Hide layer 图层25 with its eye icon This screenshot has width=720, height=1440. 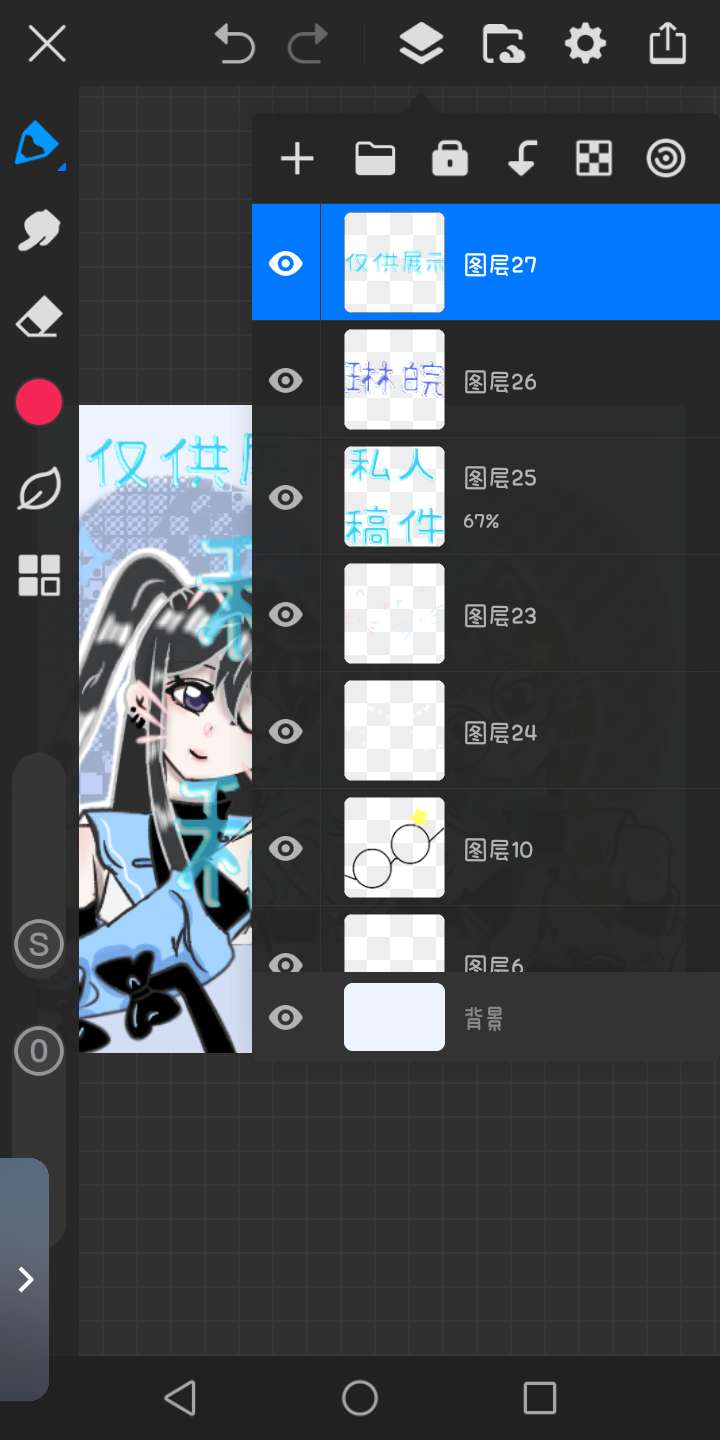pyautogui.click(x=286, y=497)
